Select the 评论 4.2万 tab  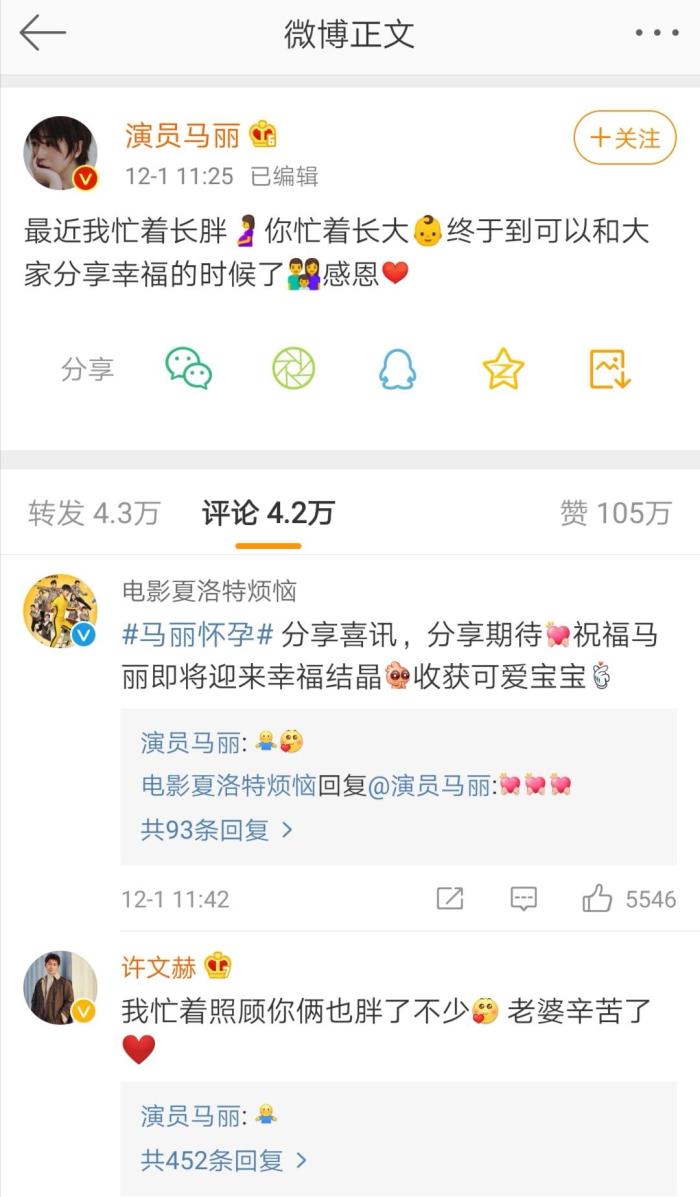[x=268, y=514]
